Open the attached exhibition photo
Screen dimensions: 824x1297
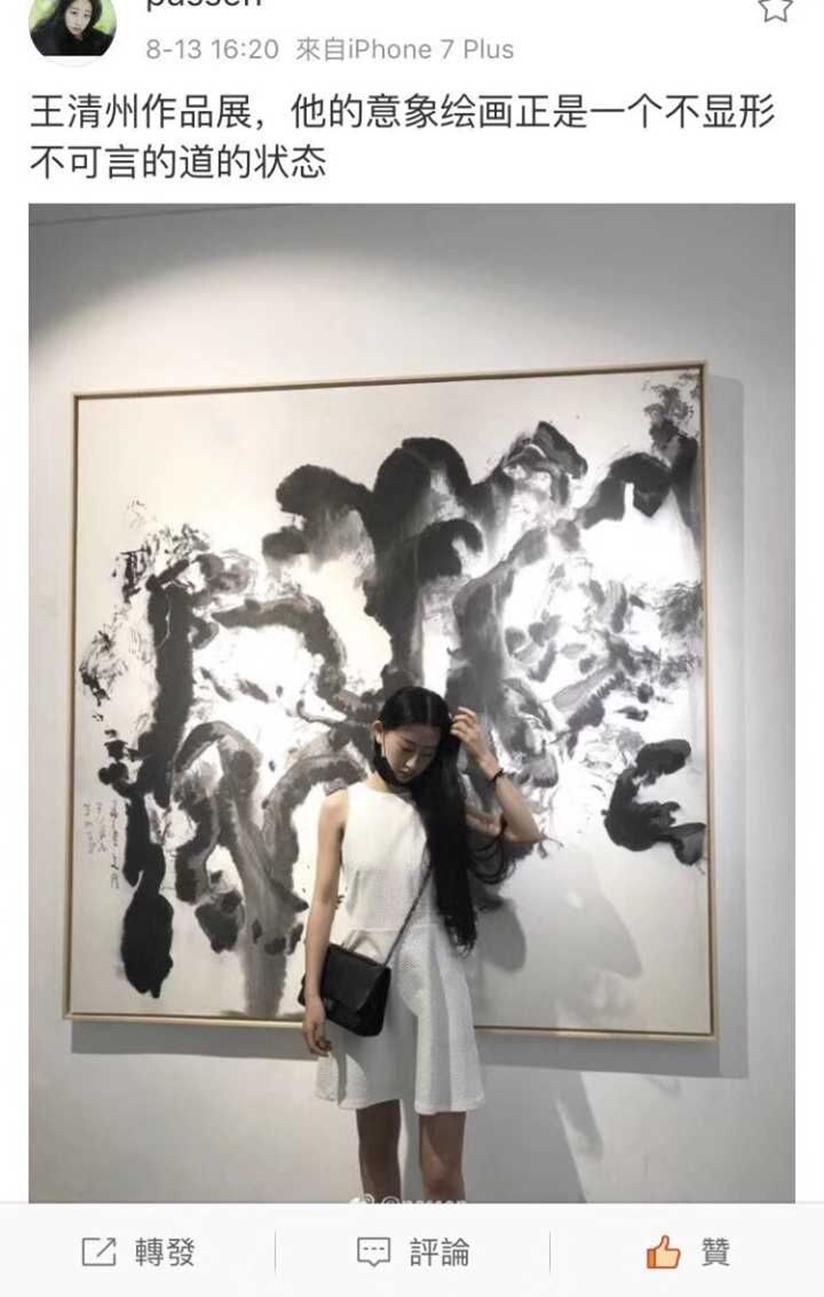click(411, 702)
